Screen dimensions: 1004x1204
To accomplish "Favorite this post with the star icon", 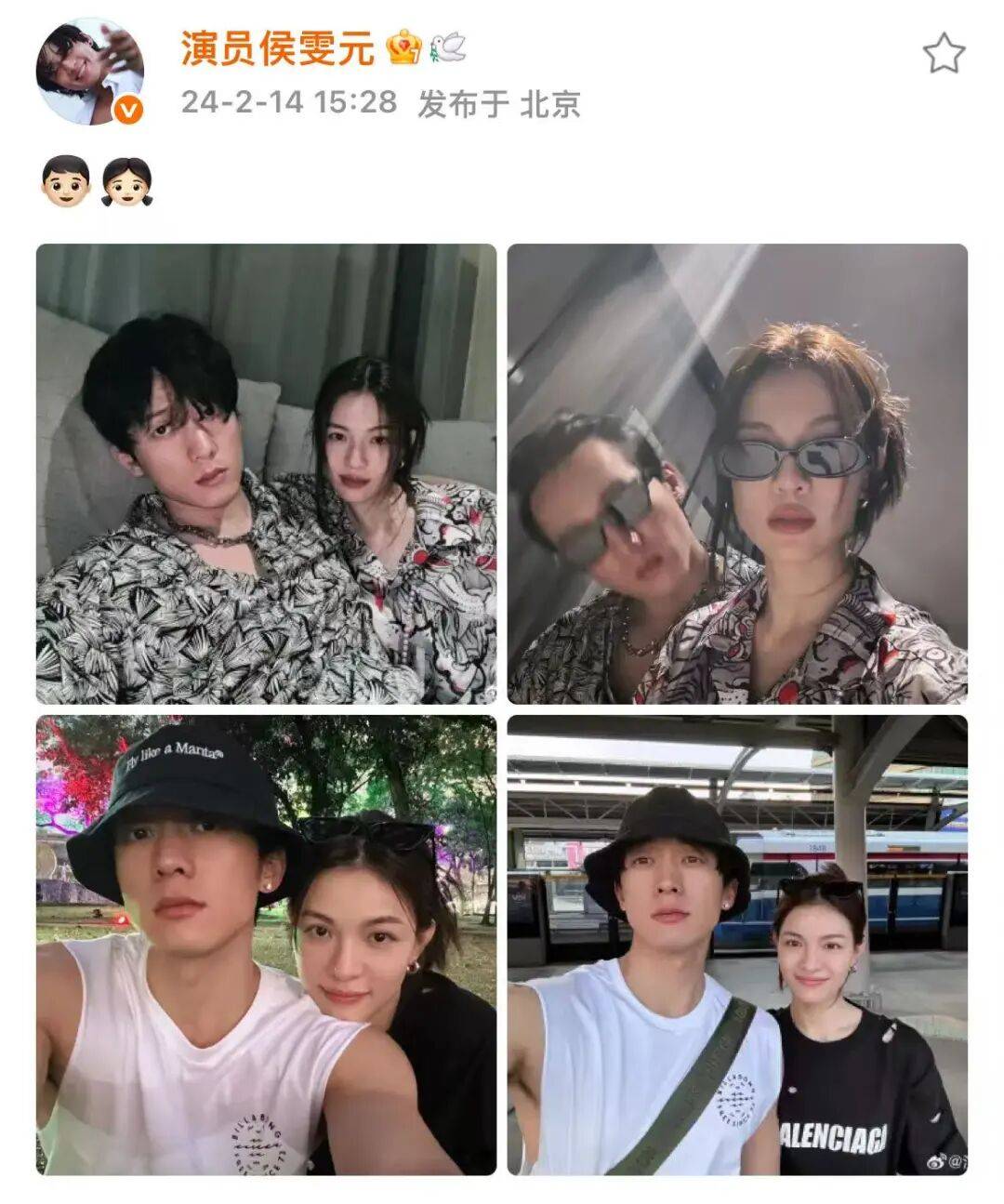I will (943, 54).
